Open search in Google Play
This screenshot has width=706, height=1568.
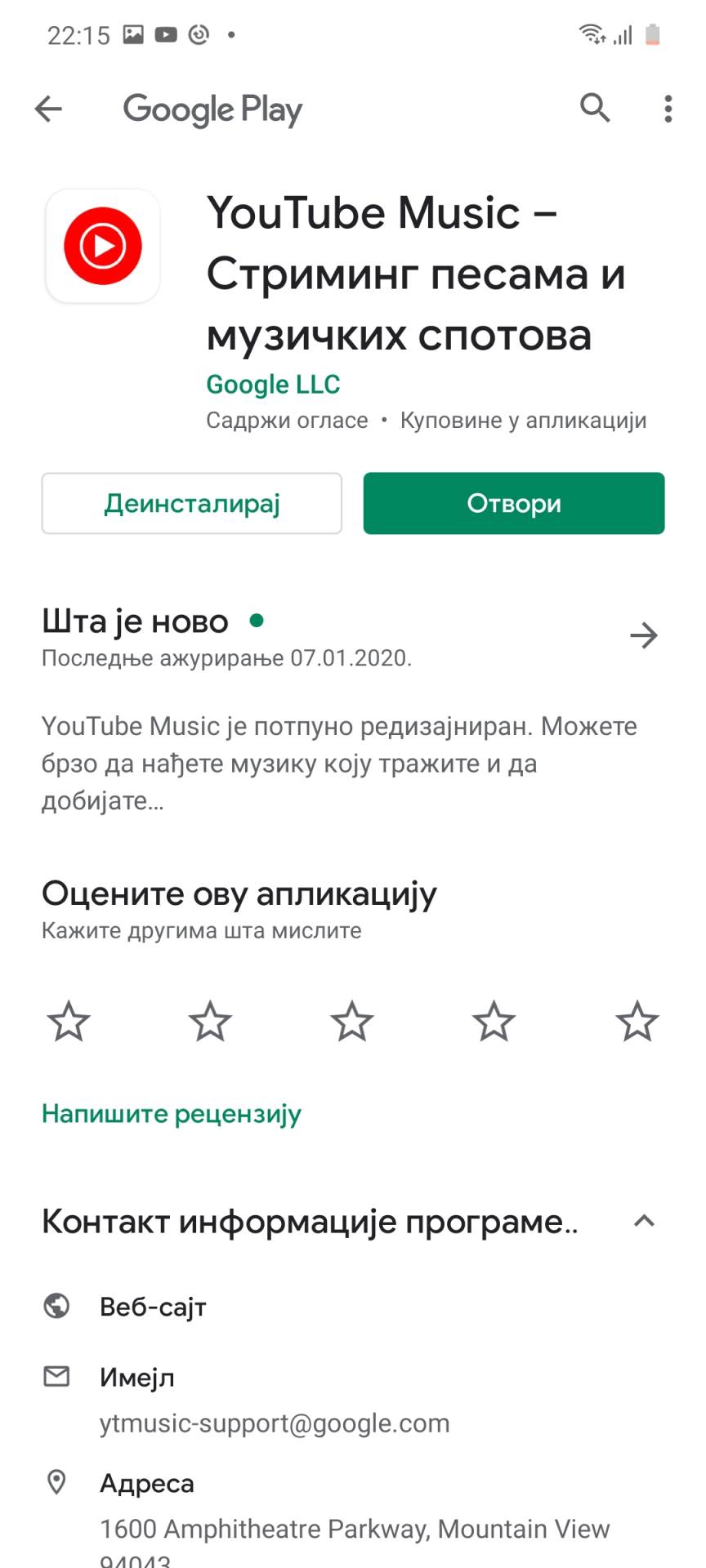[595, 108]
